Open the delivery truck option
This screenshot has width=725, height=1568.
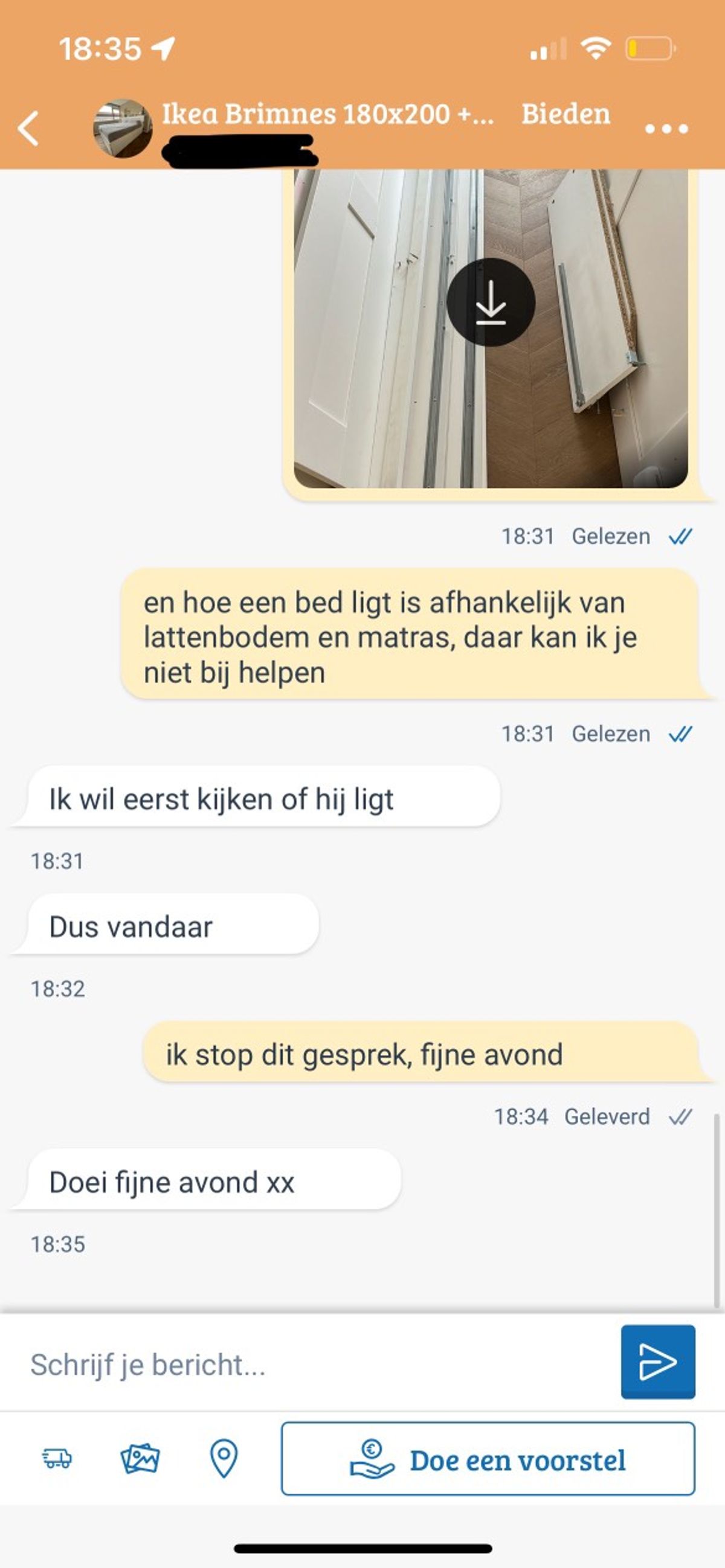pyautogui.click(x=57, y=1458)
